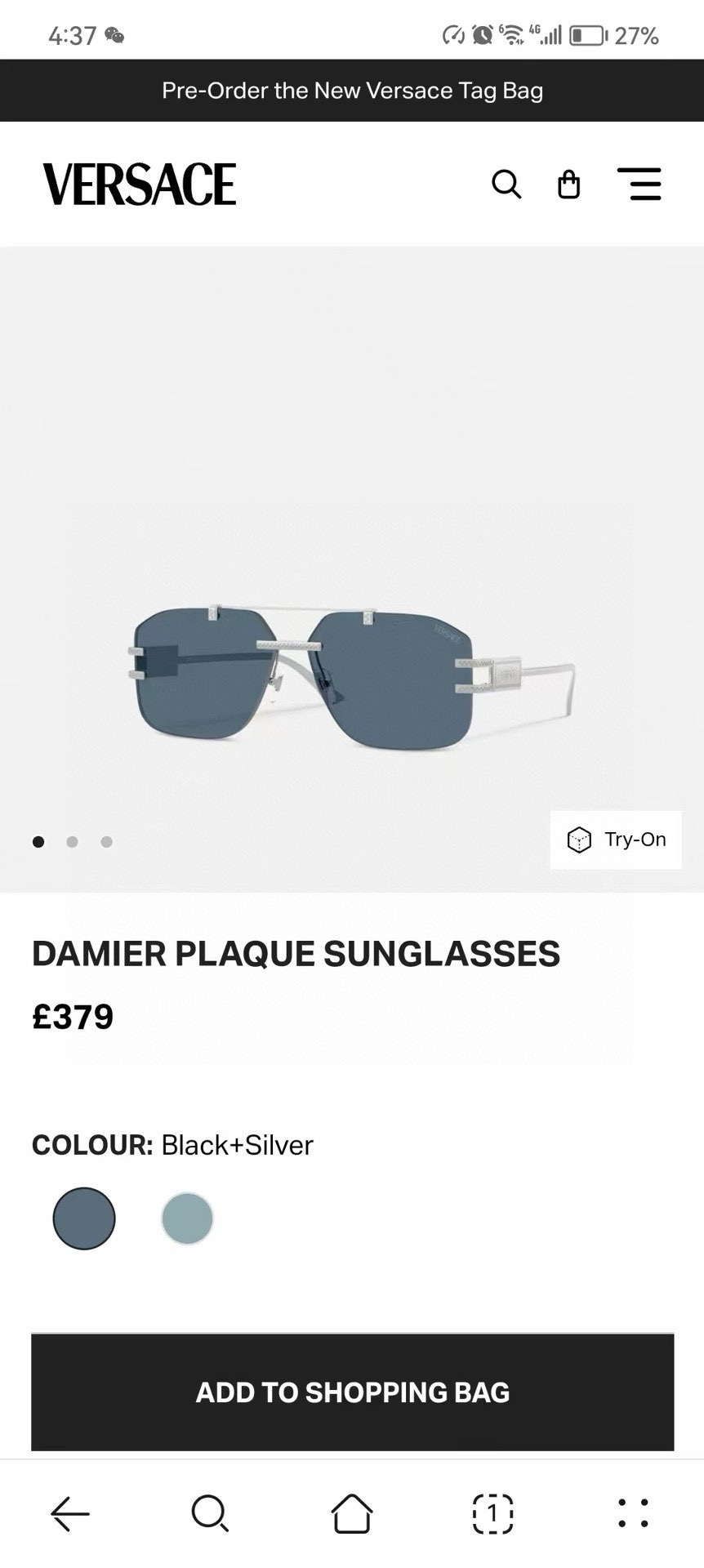Select the light blue colour option
Image resolution: width=704 pixels, height=1568 pixels.
(x=187, y=1218)
